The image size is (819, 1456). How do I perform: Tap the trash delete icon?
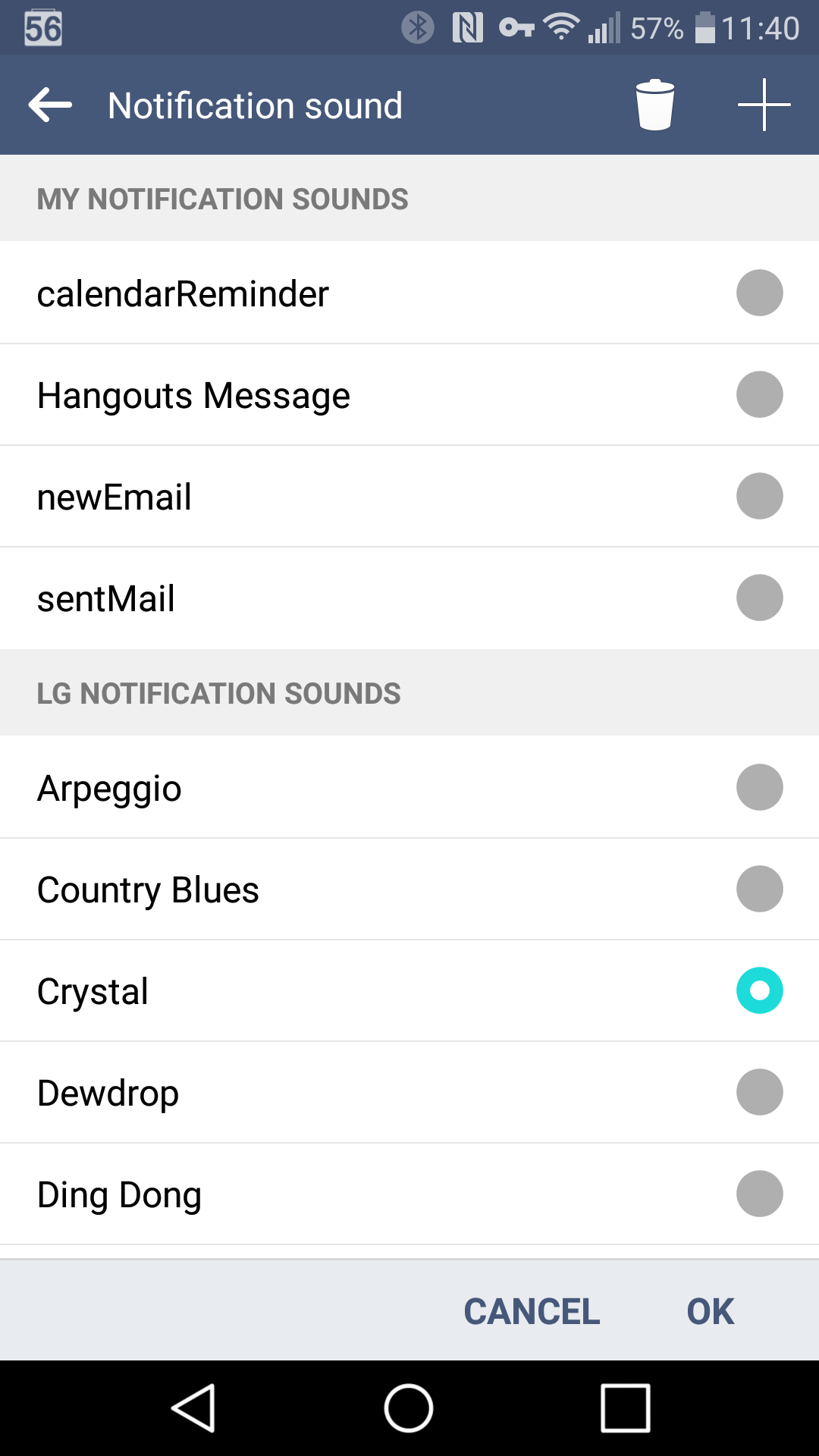coord(654,105)
